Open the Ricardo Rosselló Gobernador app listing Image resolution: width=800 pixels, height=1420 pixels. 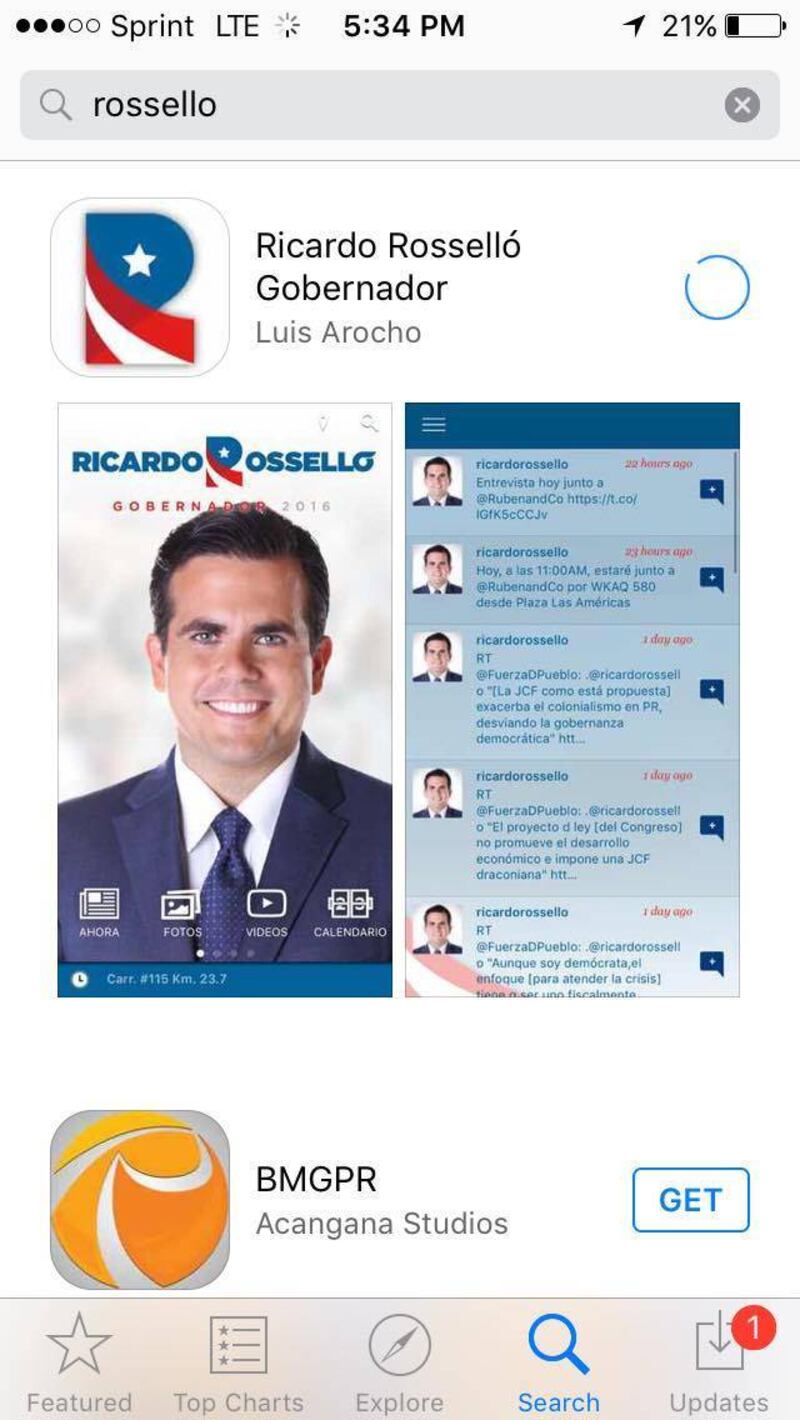[x=388, y=287]
